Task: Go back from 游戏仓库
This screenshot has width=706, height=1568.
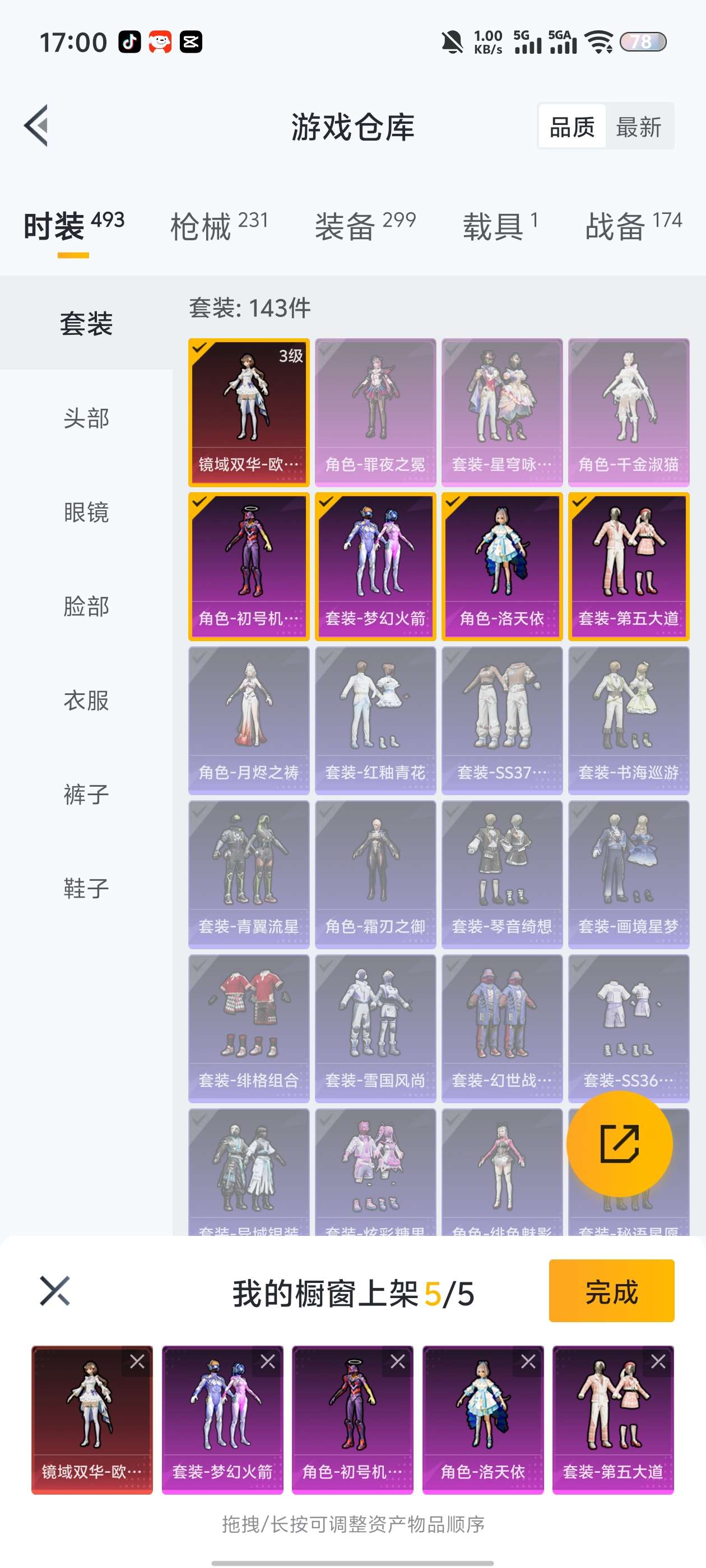Action: point(36,126)
